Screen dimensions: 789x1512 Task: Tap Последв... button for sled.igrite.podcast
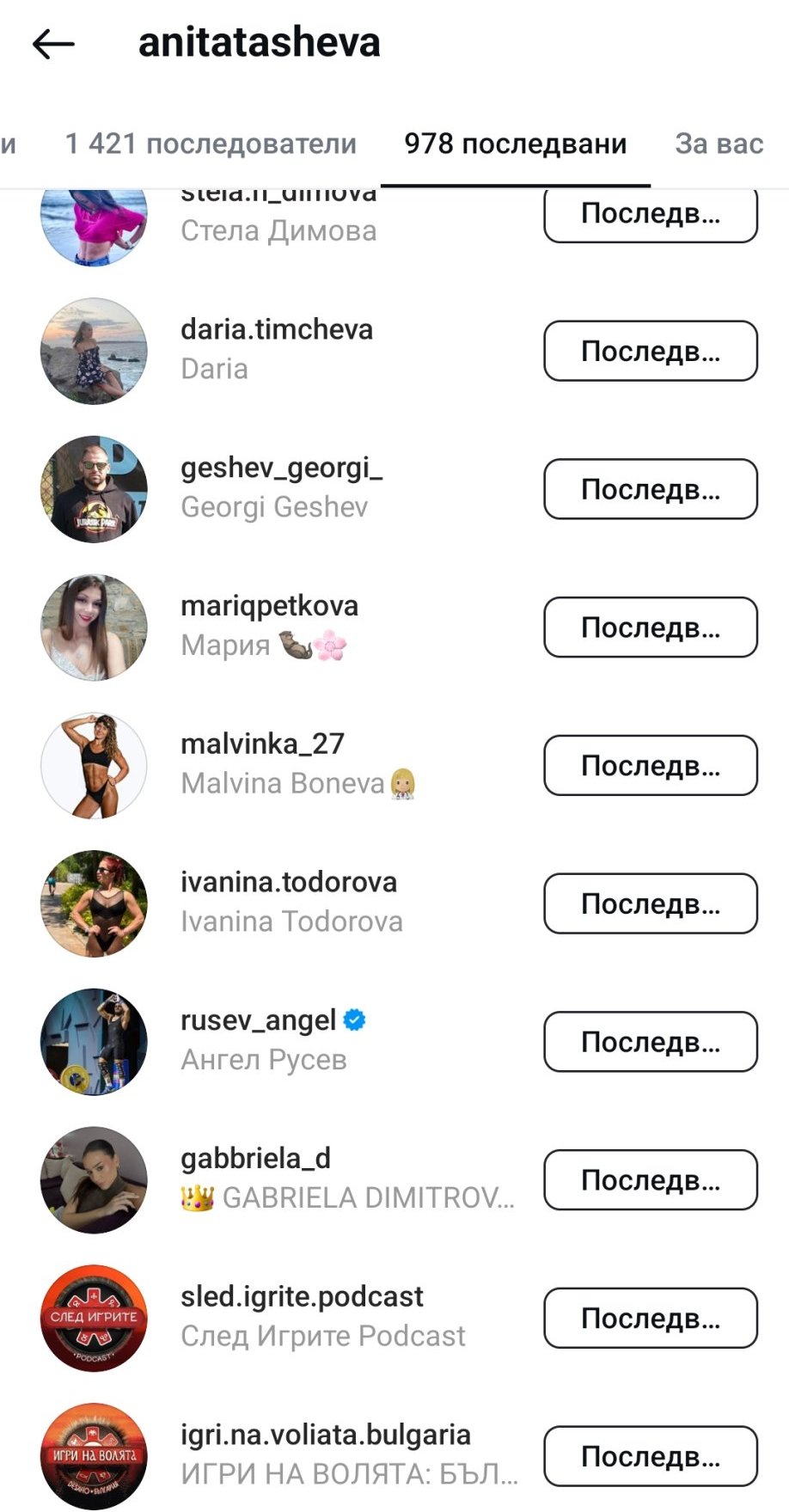point(650,1318)
